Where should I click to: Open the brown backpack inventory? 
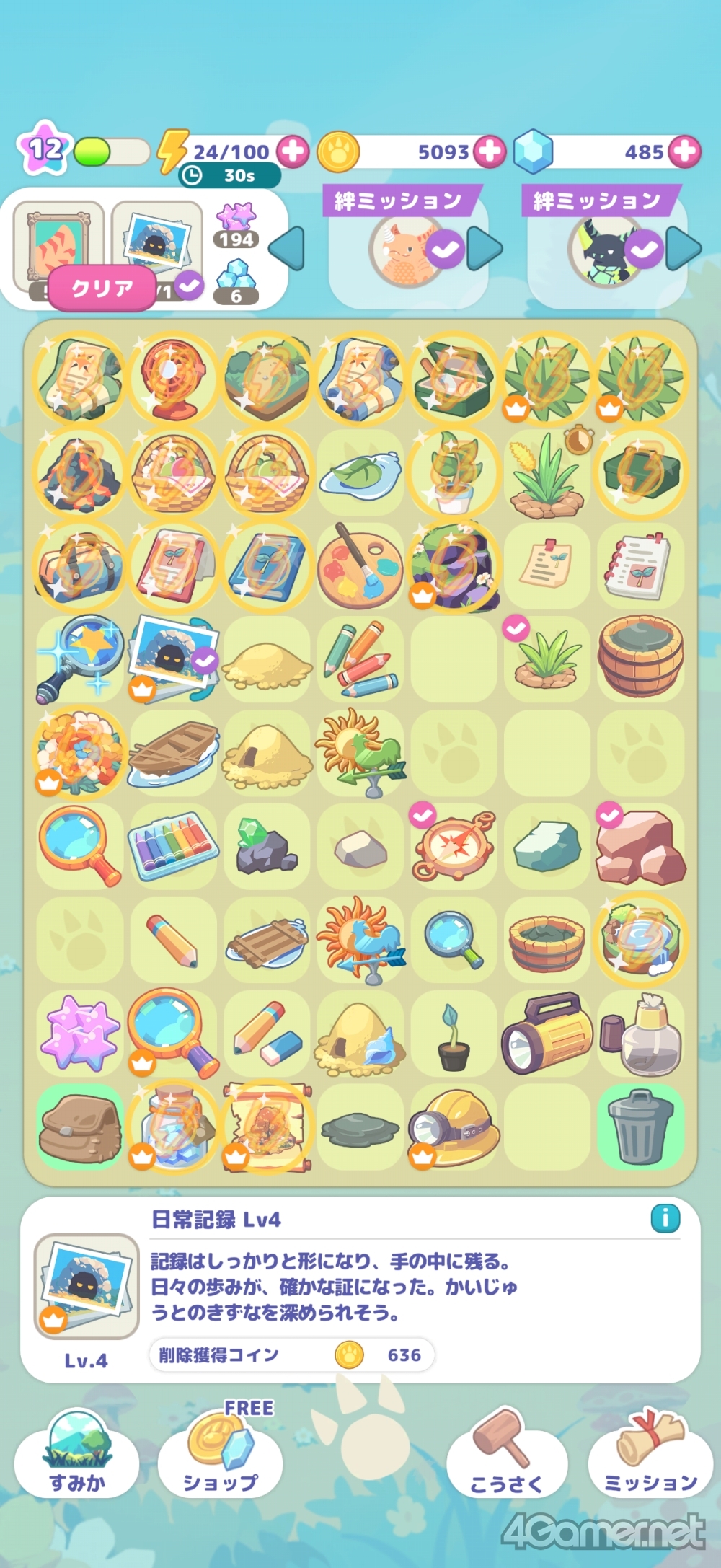click(x=80, y=1126)
